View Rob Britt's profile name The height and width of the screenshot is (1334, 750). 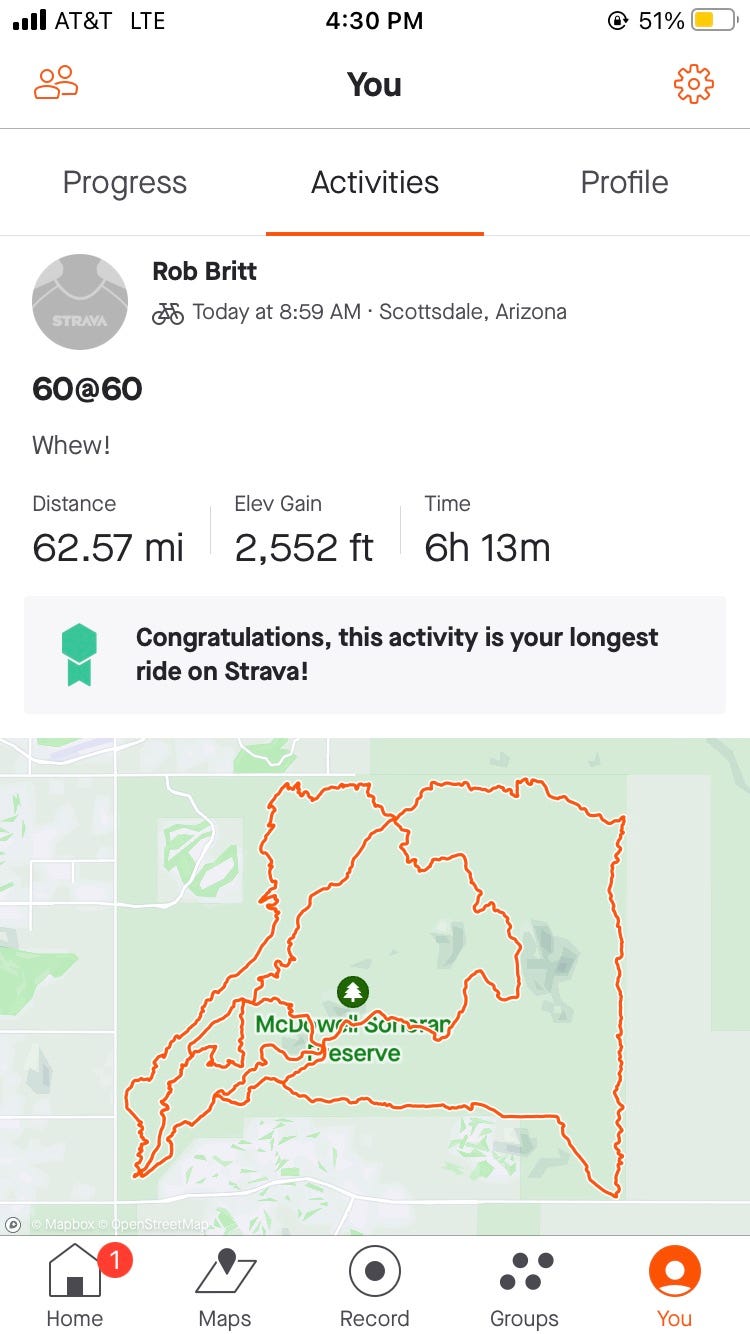pos(203,271)
